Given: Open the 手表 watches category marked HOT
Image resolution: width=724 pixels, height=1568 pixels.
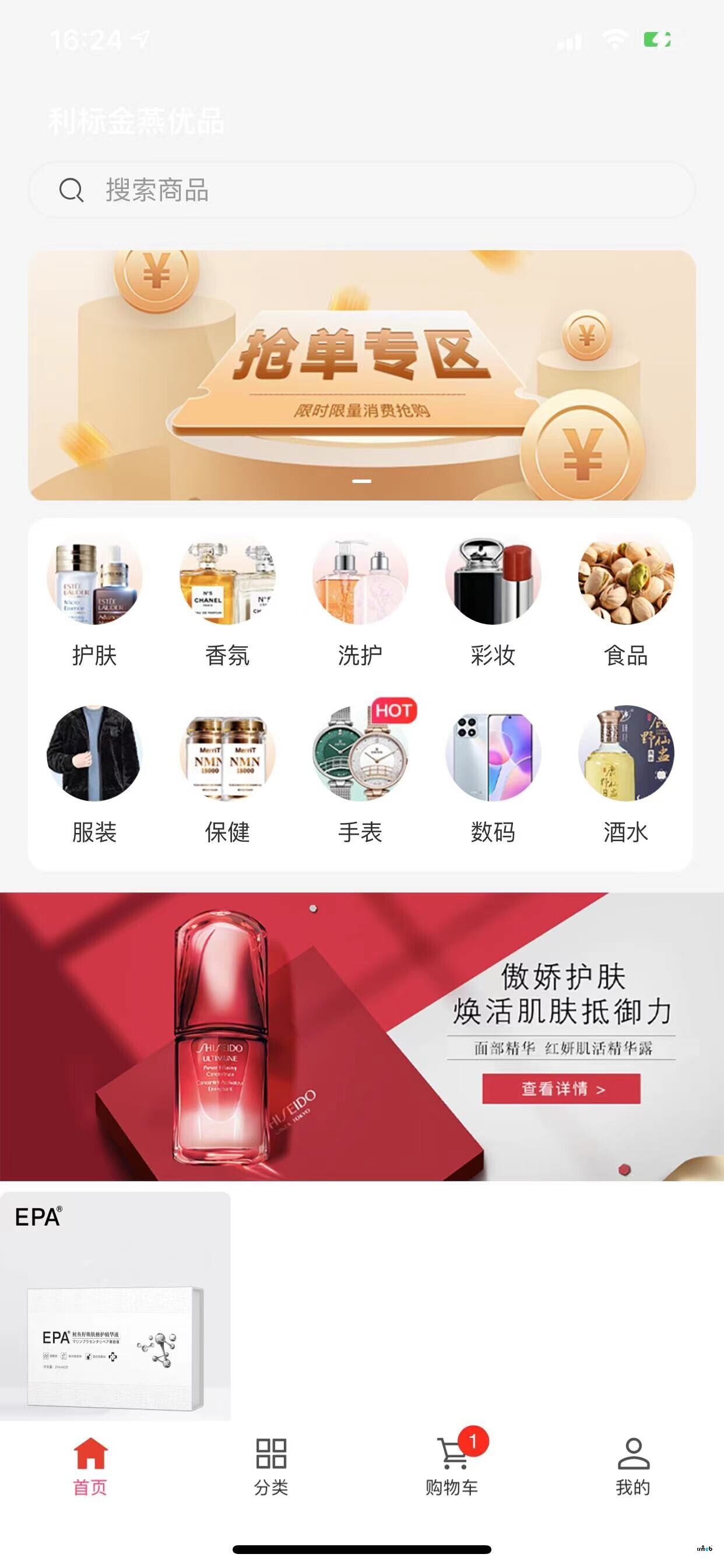Looking at the screenshot, I should 360,774.
